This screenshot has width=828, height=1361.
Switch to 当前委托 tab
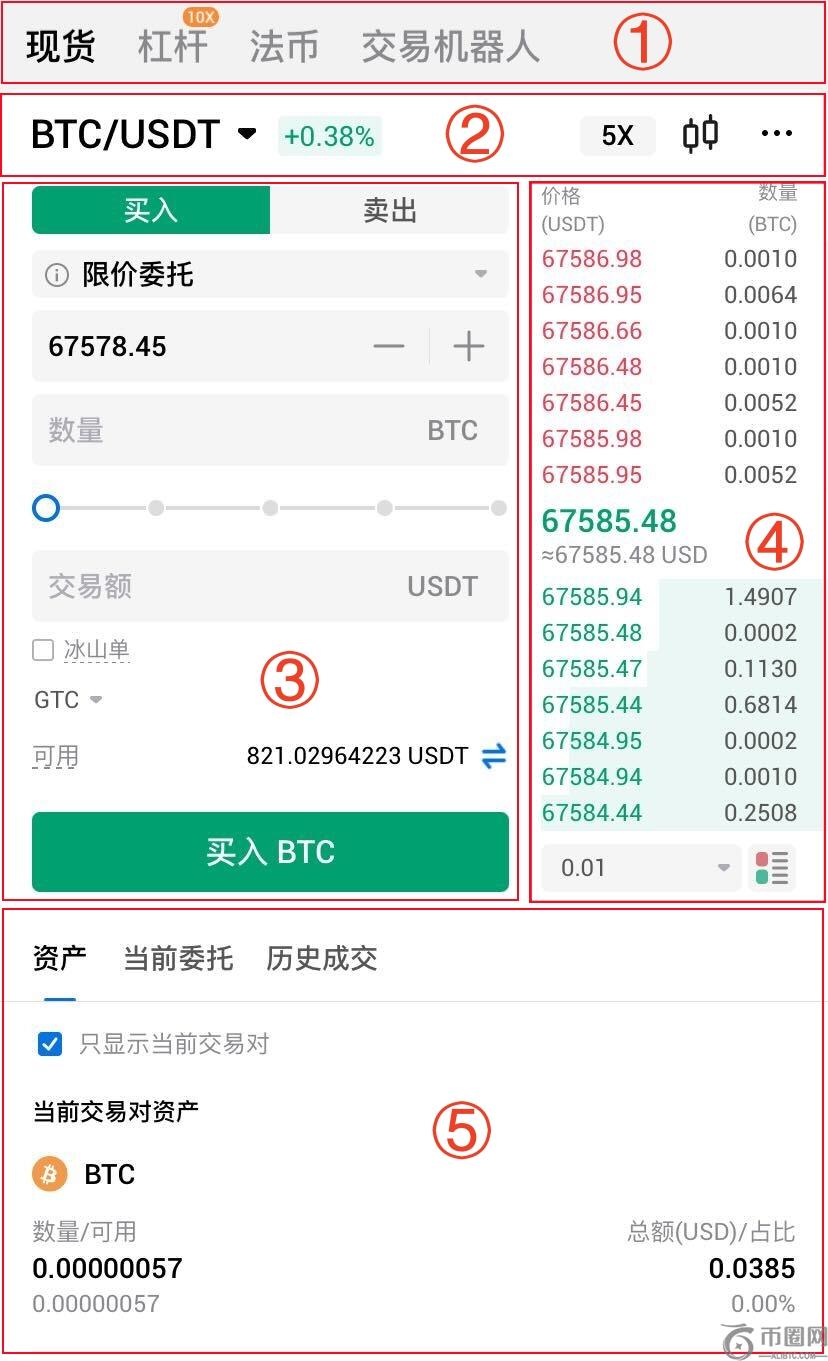tap(178, 959)
